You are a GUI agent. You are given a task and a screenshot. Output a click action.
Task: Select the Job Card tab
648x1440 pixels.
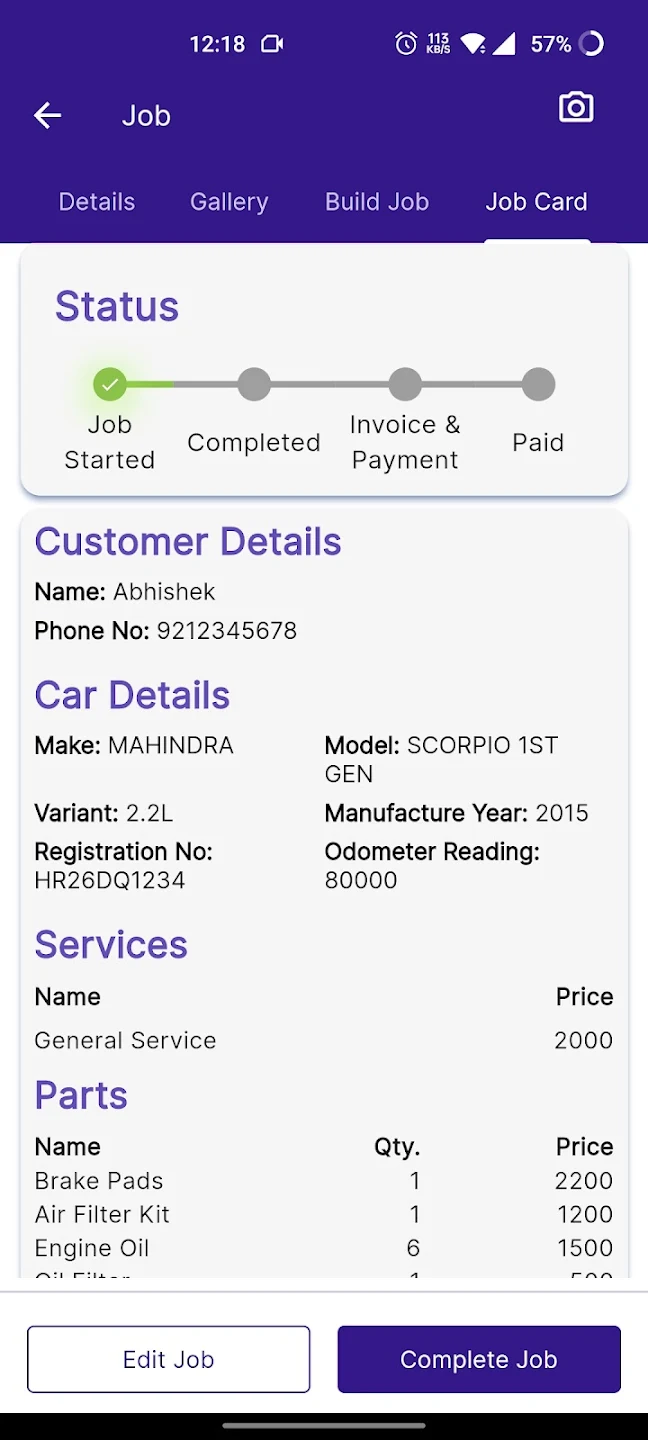pos(536,202)
